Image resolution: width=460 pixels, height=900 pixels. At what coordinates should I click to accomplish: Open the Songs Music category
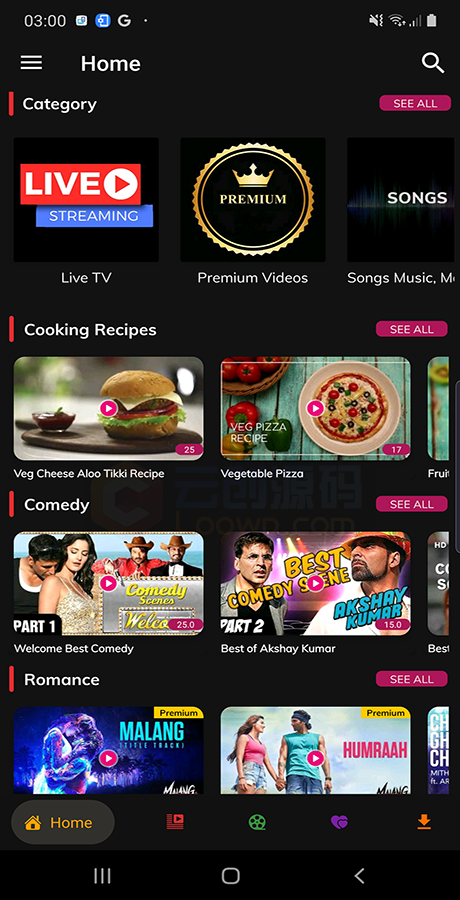point(404,199)
